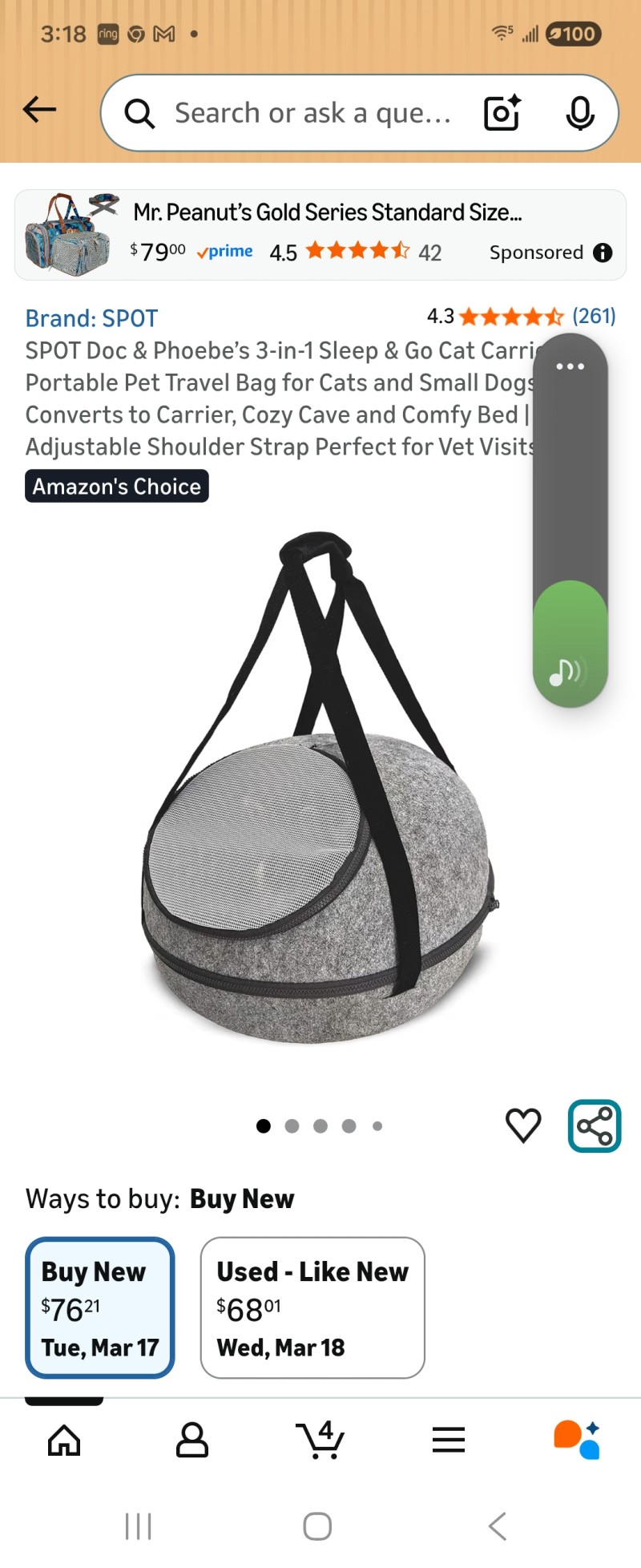
Task: Go to the Amazon home tab
Action: (x=64, y=1441)
